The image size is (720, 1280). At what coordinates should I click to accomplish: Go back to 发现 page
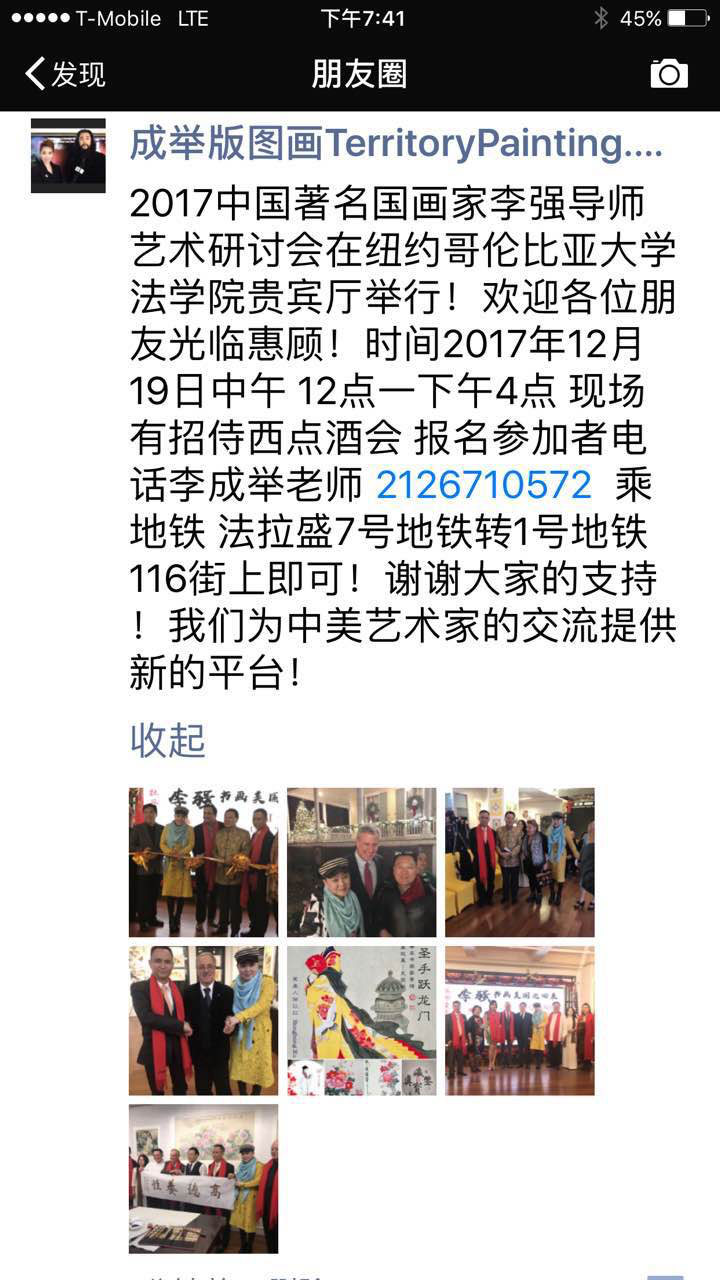65,74
